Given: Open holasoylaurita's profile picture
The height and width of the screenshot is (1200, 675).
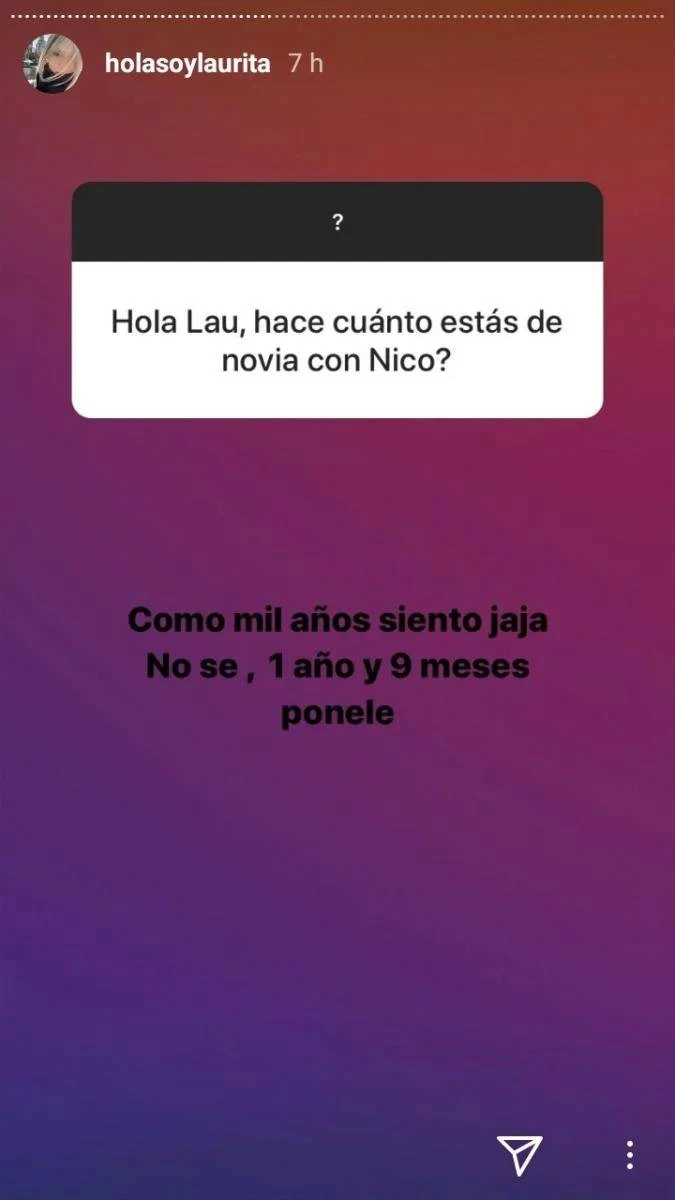Looking at the screenshot, I should pyautogui.click(x=52, y=63).
